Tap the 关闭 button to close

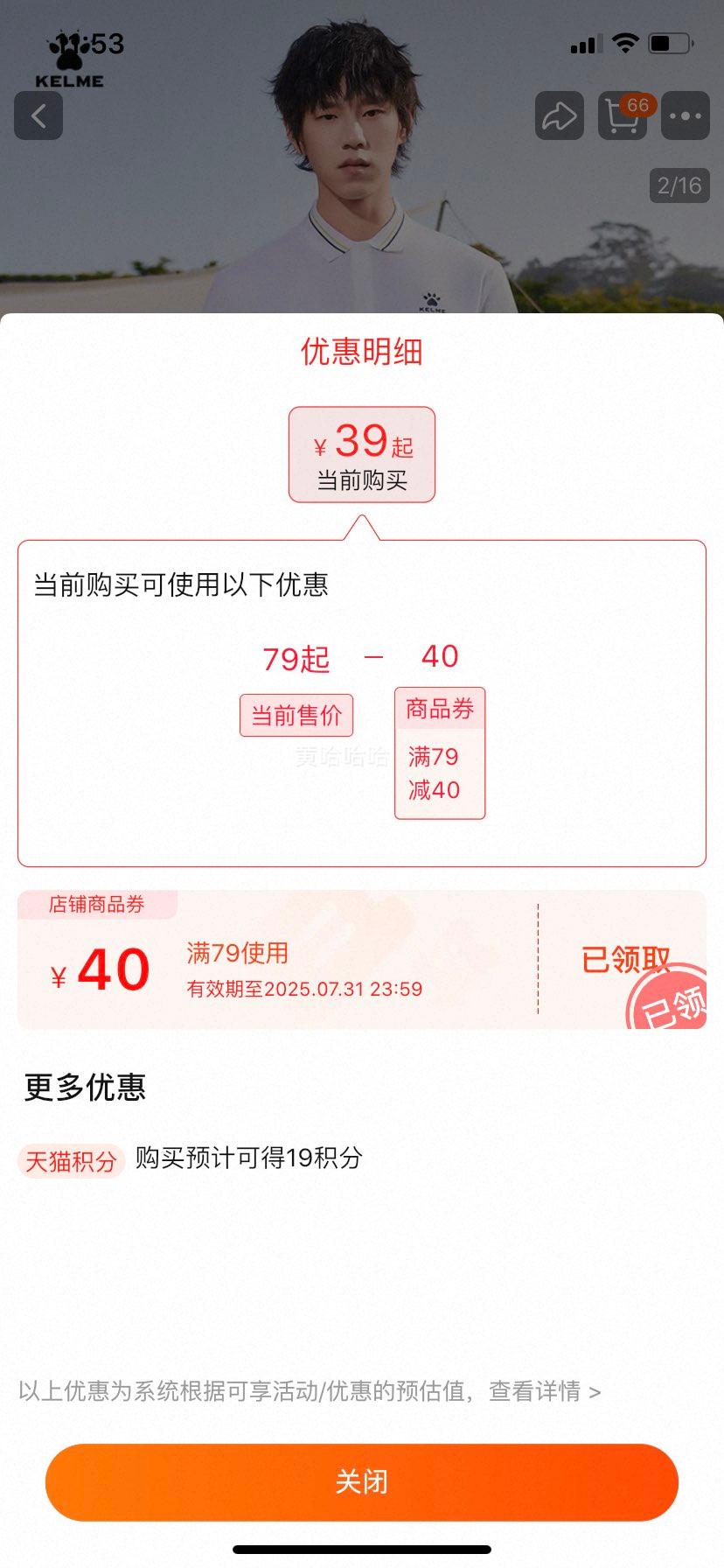[x=362, y=1481]
